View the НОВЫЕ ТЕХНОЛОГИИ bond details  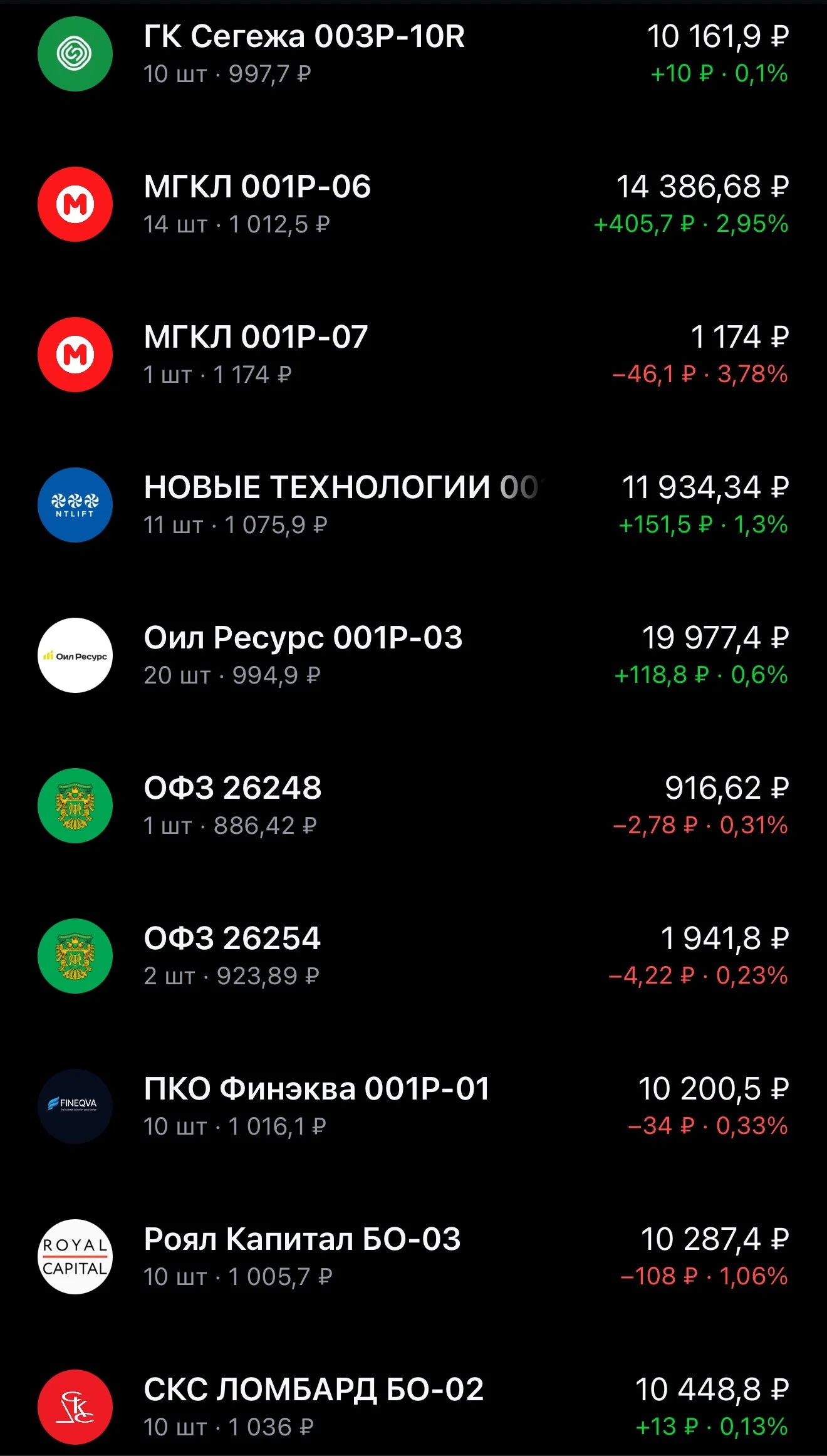(x=413, y=505)
